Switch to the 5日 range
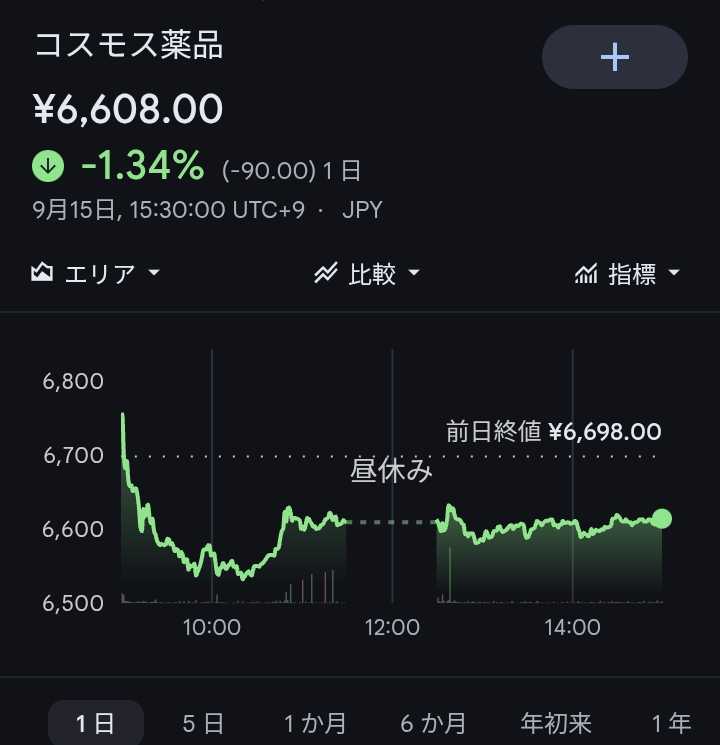This screenshot has width=720, height=745. point(203,723)
